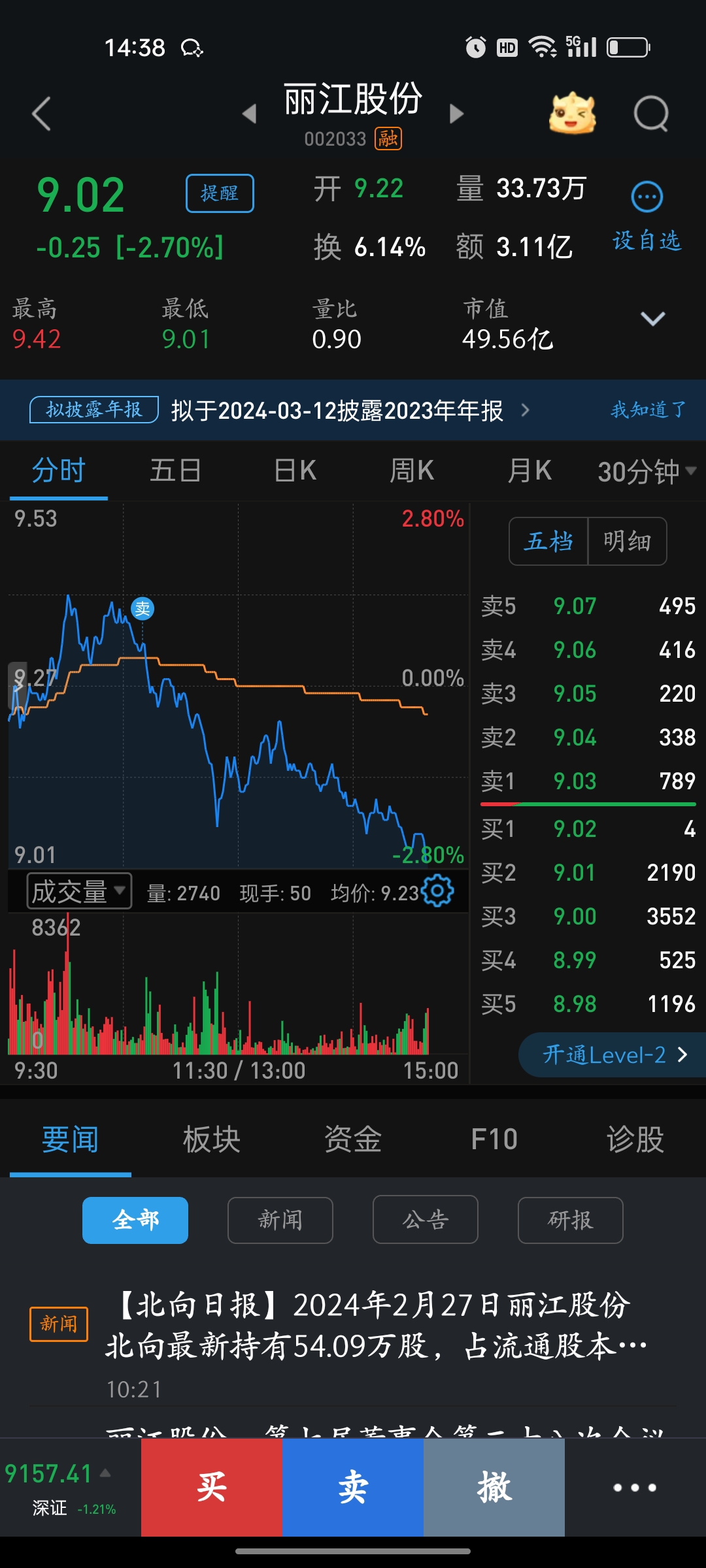Screen dimensions: 706x1568
Task: Expand extra quote details with the chevron
Action: coord(652,320)
